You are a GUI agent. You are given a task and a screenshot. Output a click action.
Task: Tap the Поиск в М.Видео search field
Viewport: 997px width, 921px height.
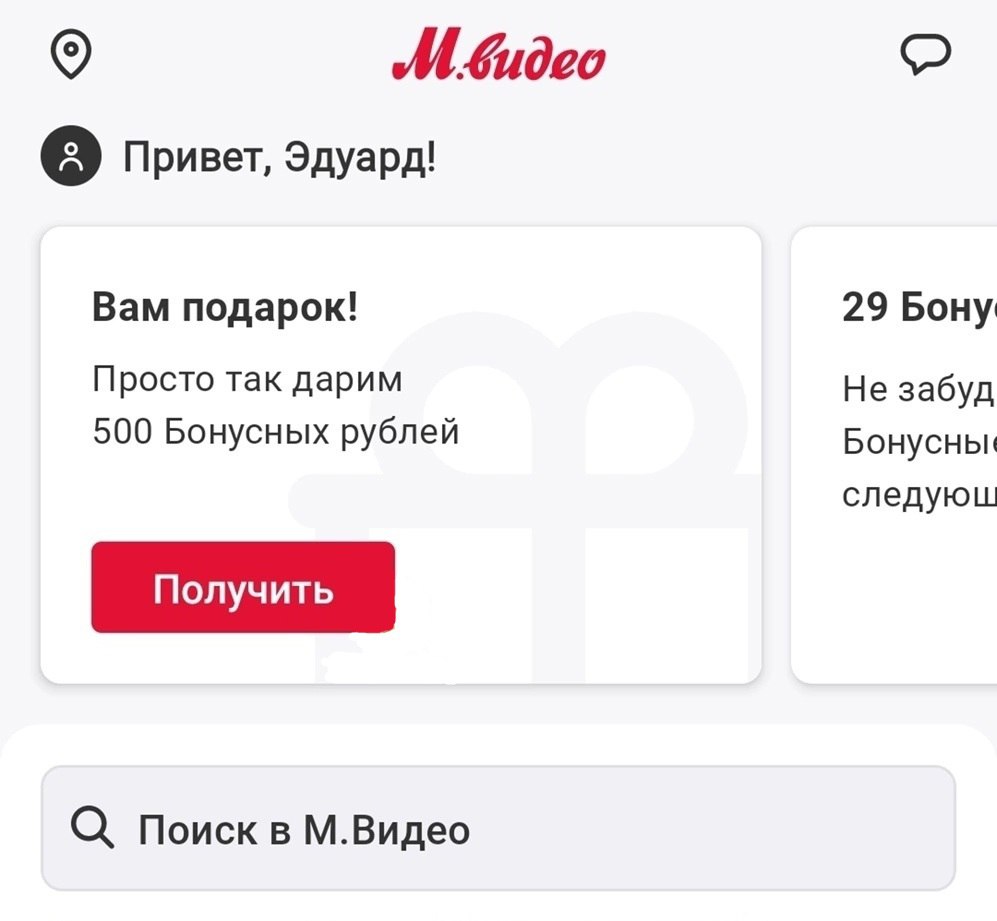click(497, 828)
